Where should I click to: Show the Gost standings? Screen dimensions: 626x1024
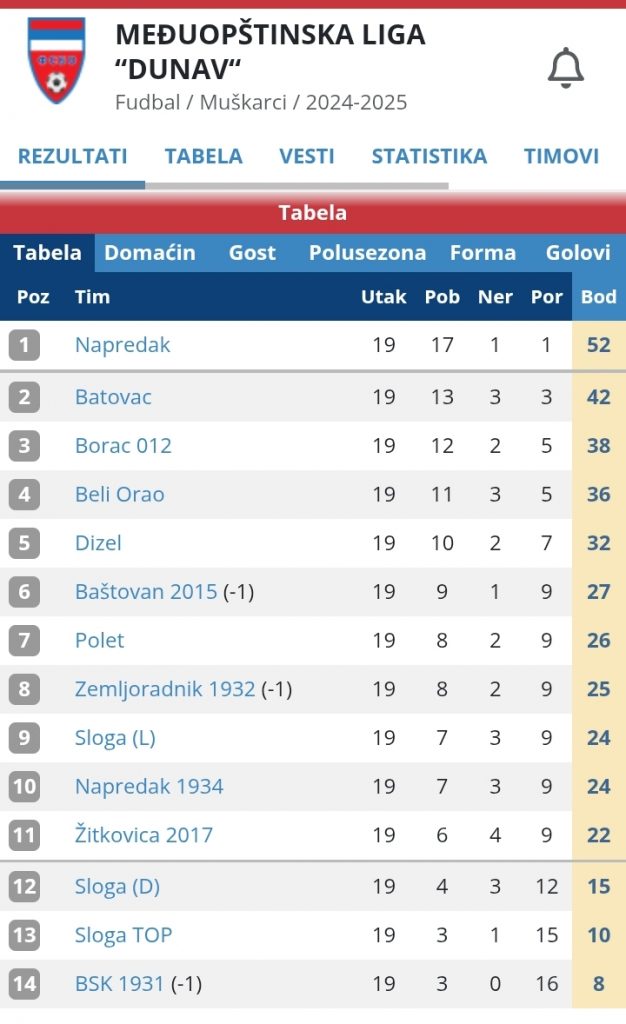(x=252, y=253)
